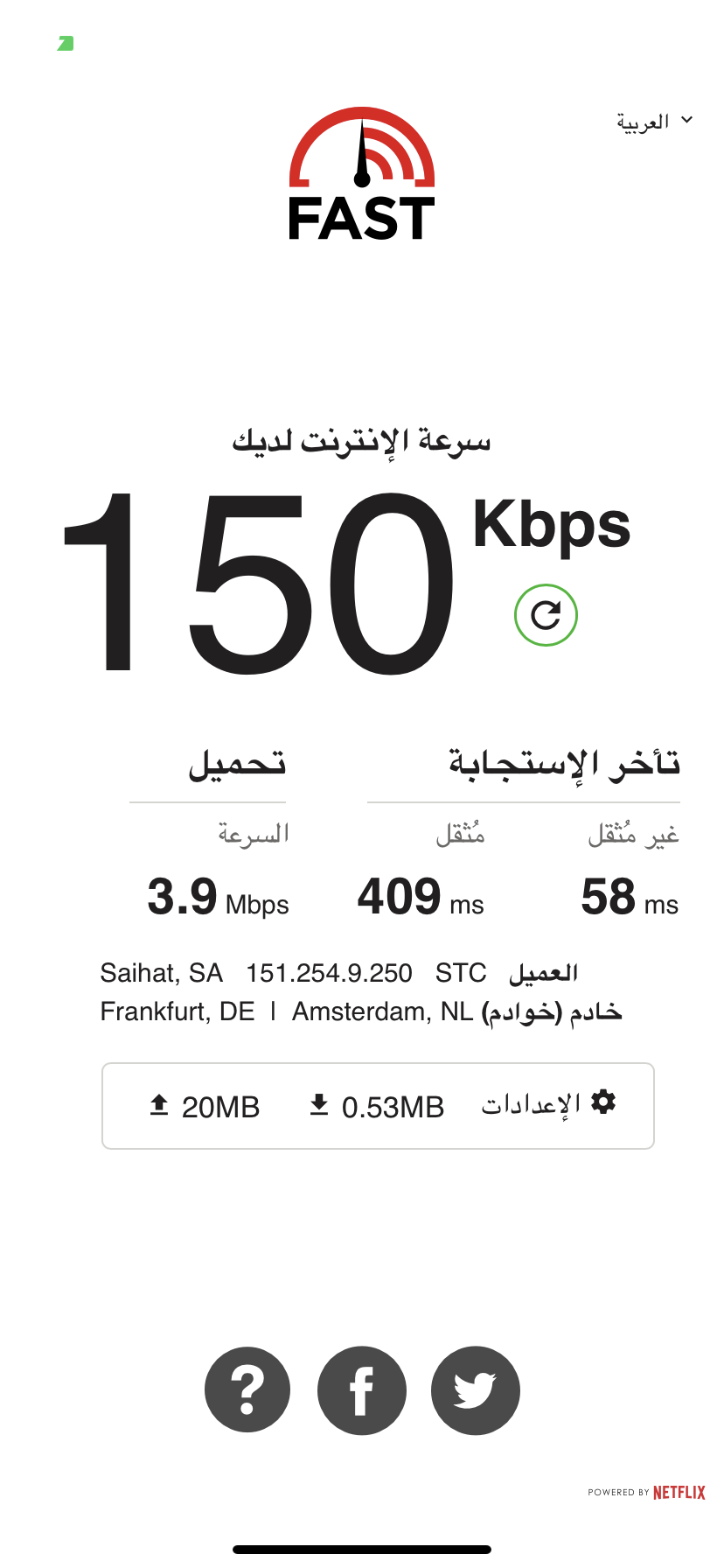Viewport: 724px width, 1568px height.
Task: Share the result on Twitter
Action: click(x=476, y=1389)
